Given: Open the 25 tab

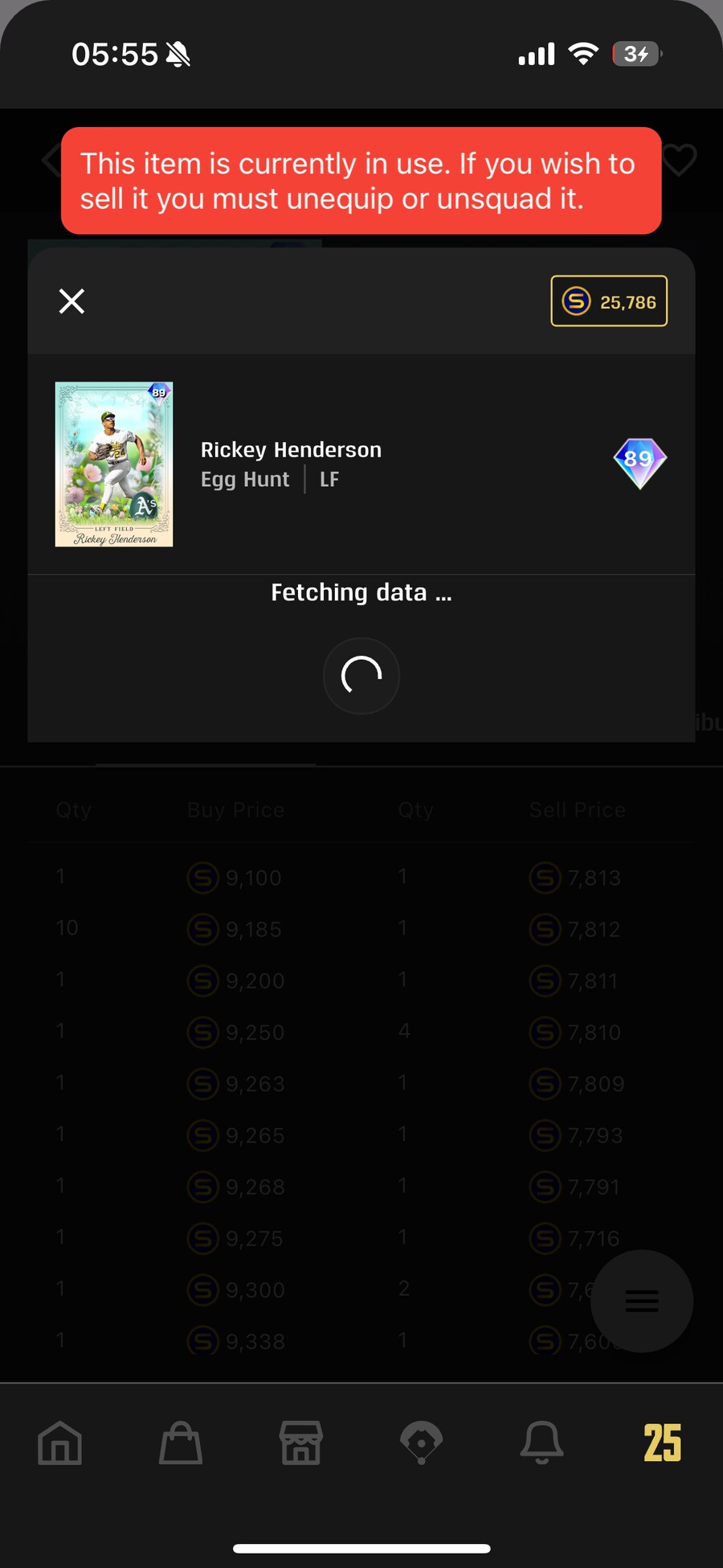Looking at the screenshot, I should click(662, 1443).
